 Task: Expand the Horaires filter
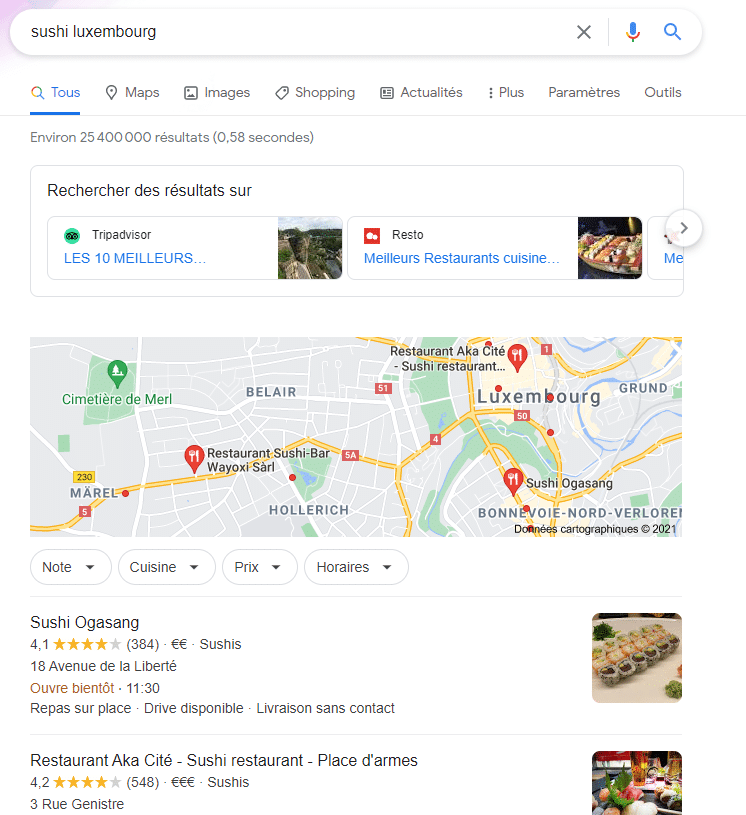355,567
